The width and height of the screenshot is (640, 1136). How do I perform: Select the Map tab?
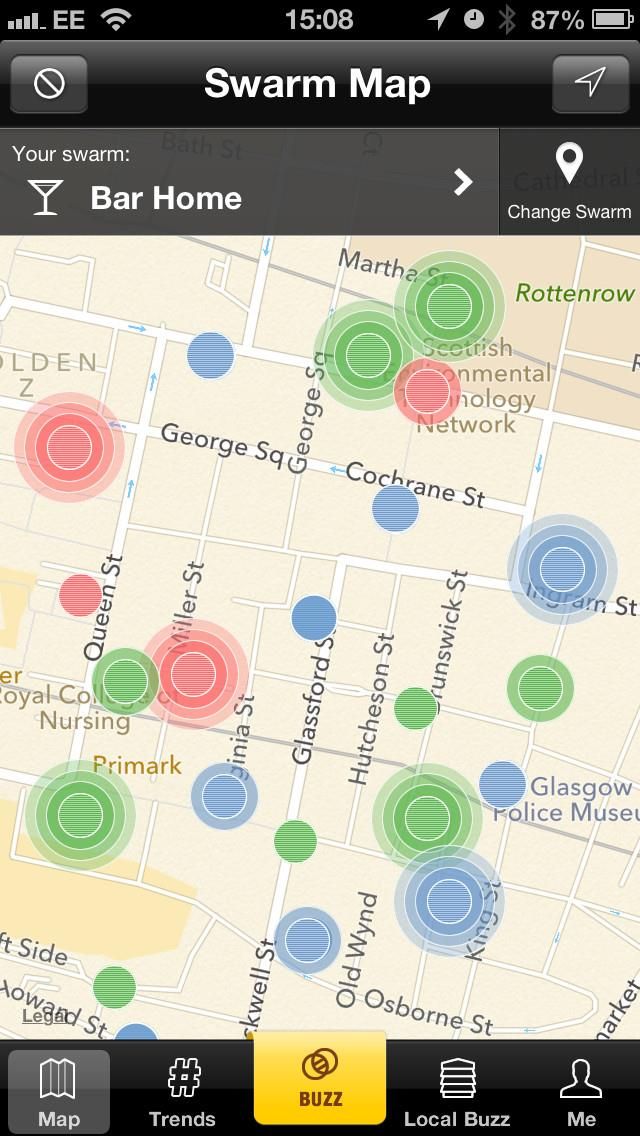[x=59, y=1092]
